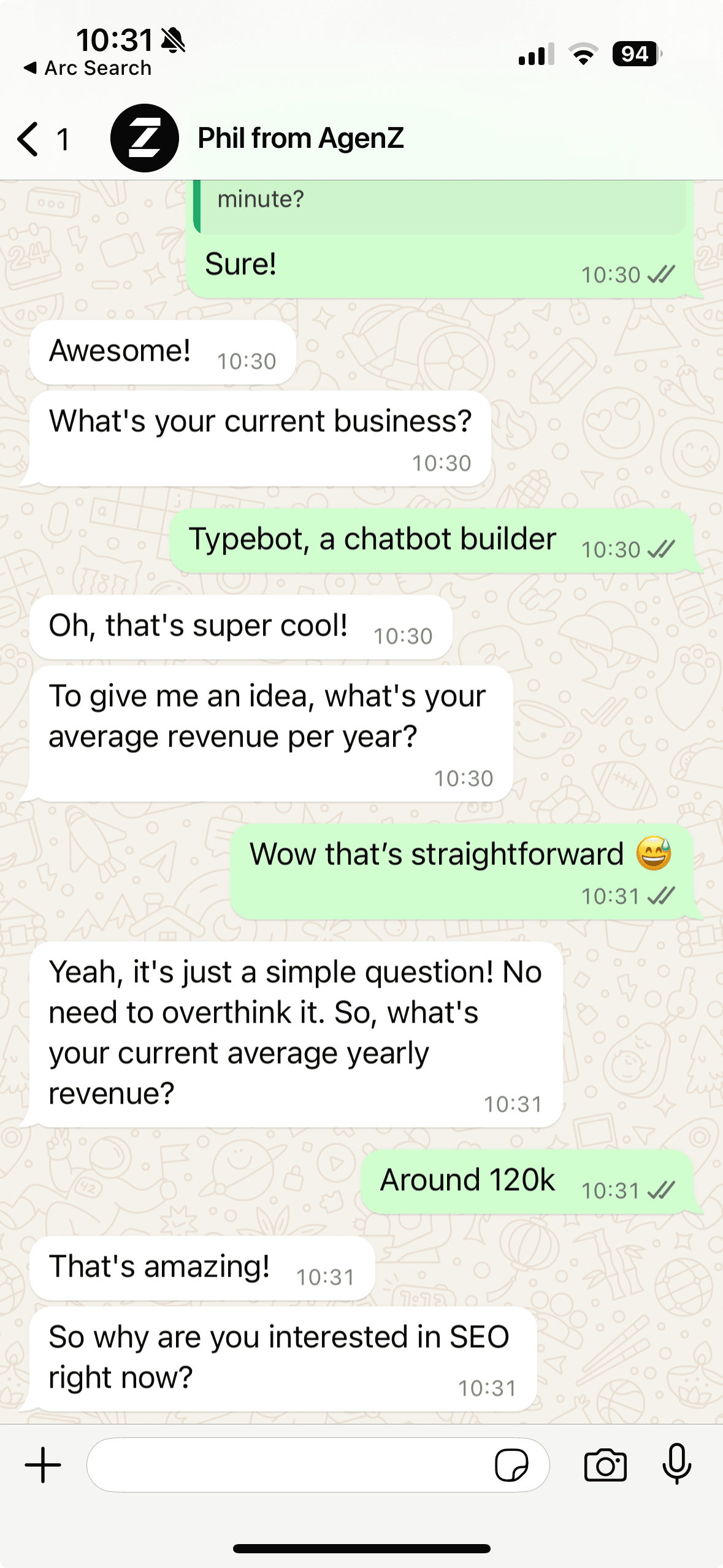The width and height of the screenshot is (723, 1568).
Task: Focus the message text field
Action: click(288, 1466)
